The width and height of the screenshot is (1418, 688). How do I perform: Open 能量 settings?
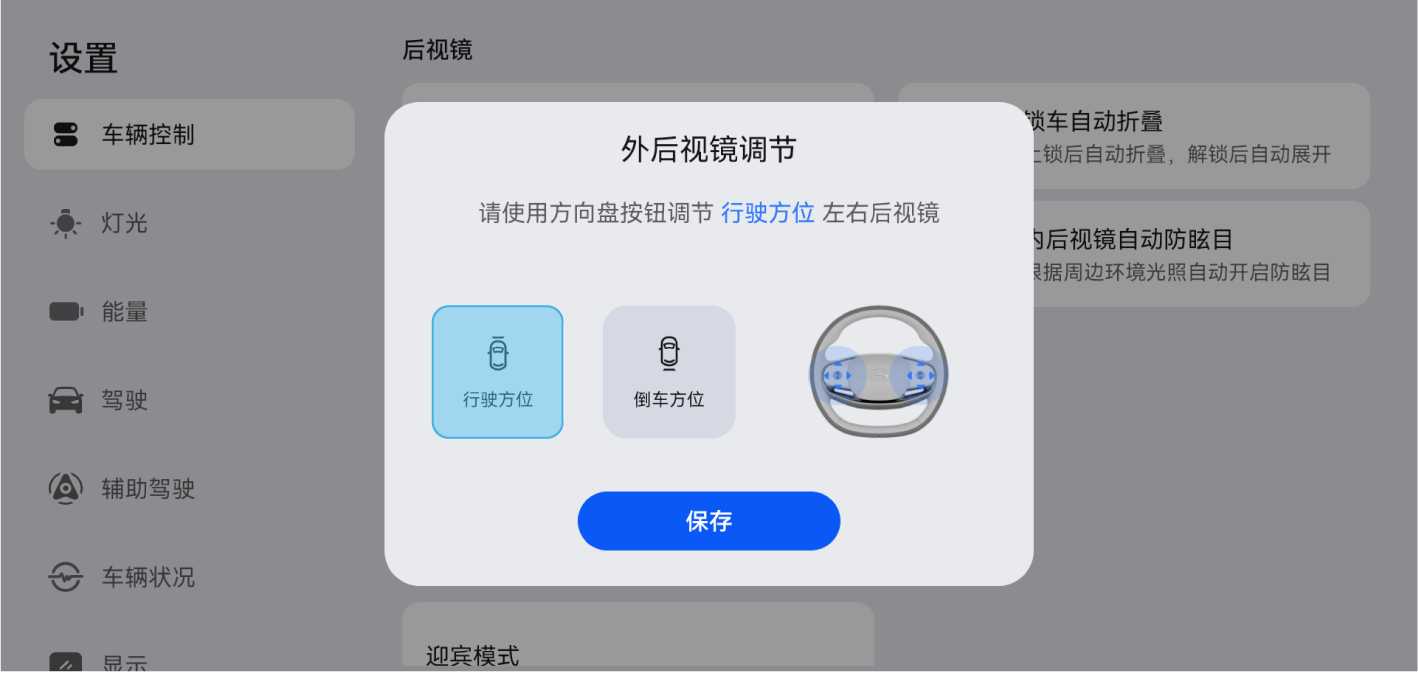124,312
